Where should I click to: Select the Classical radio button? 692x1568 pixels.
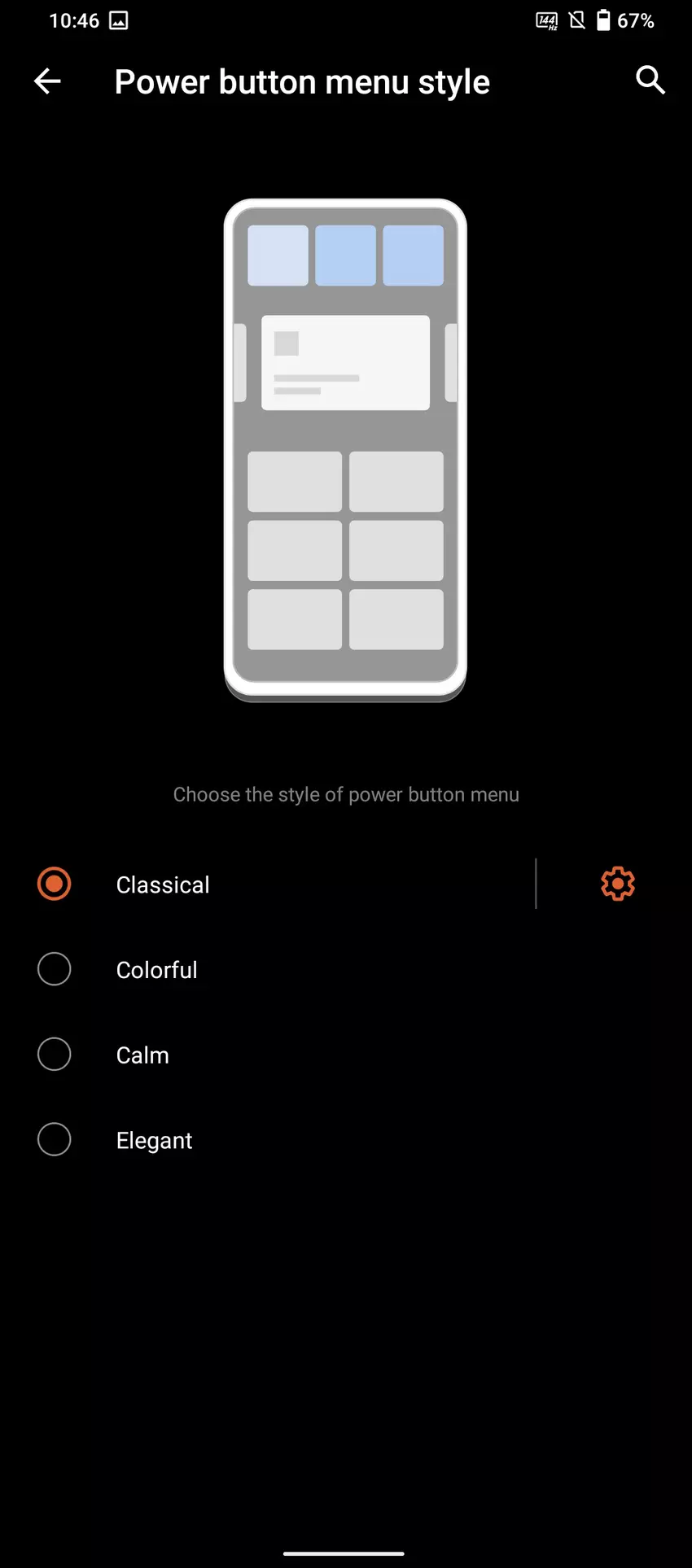(x=55, y=884)
